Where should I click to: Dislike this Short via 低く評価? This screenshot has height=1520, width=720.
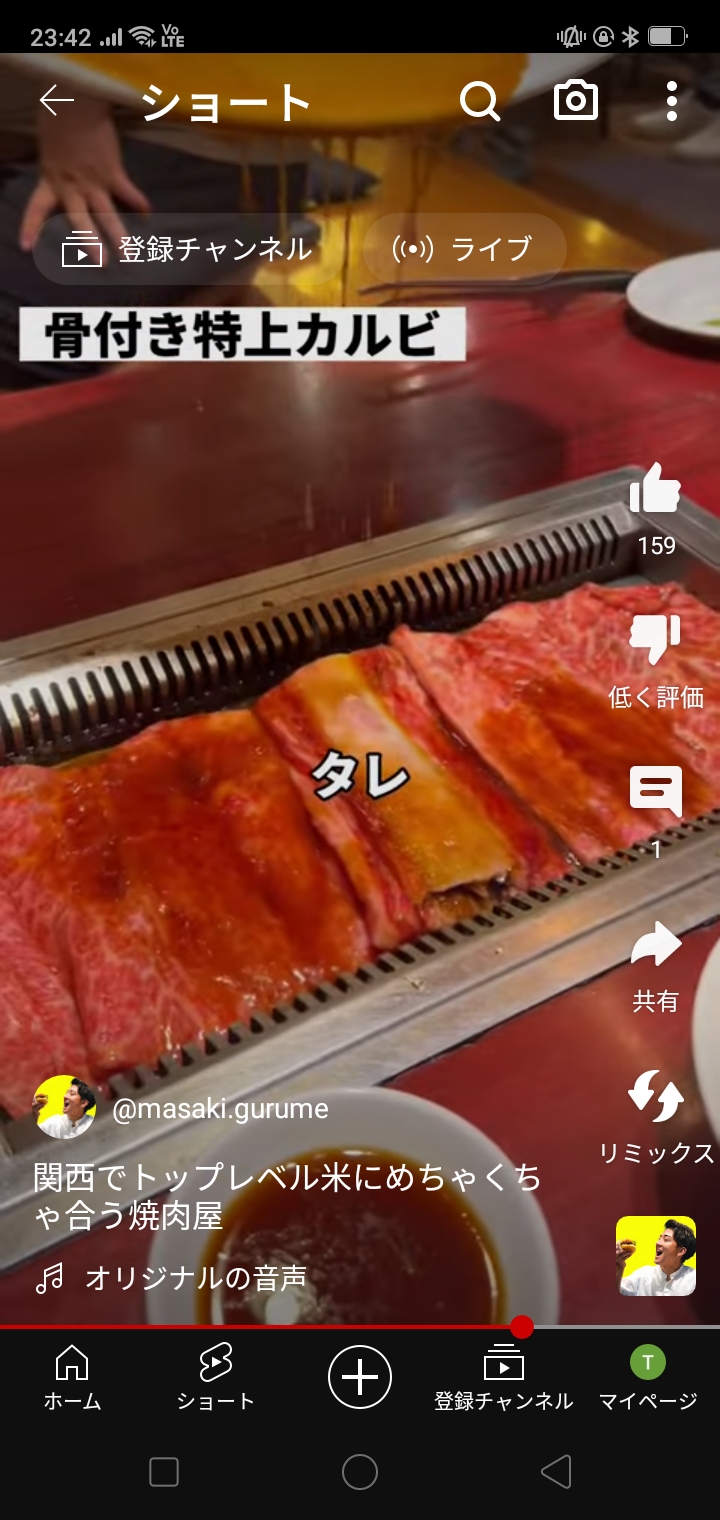[x=655, y=642]
